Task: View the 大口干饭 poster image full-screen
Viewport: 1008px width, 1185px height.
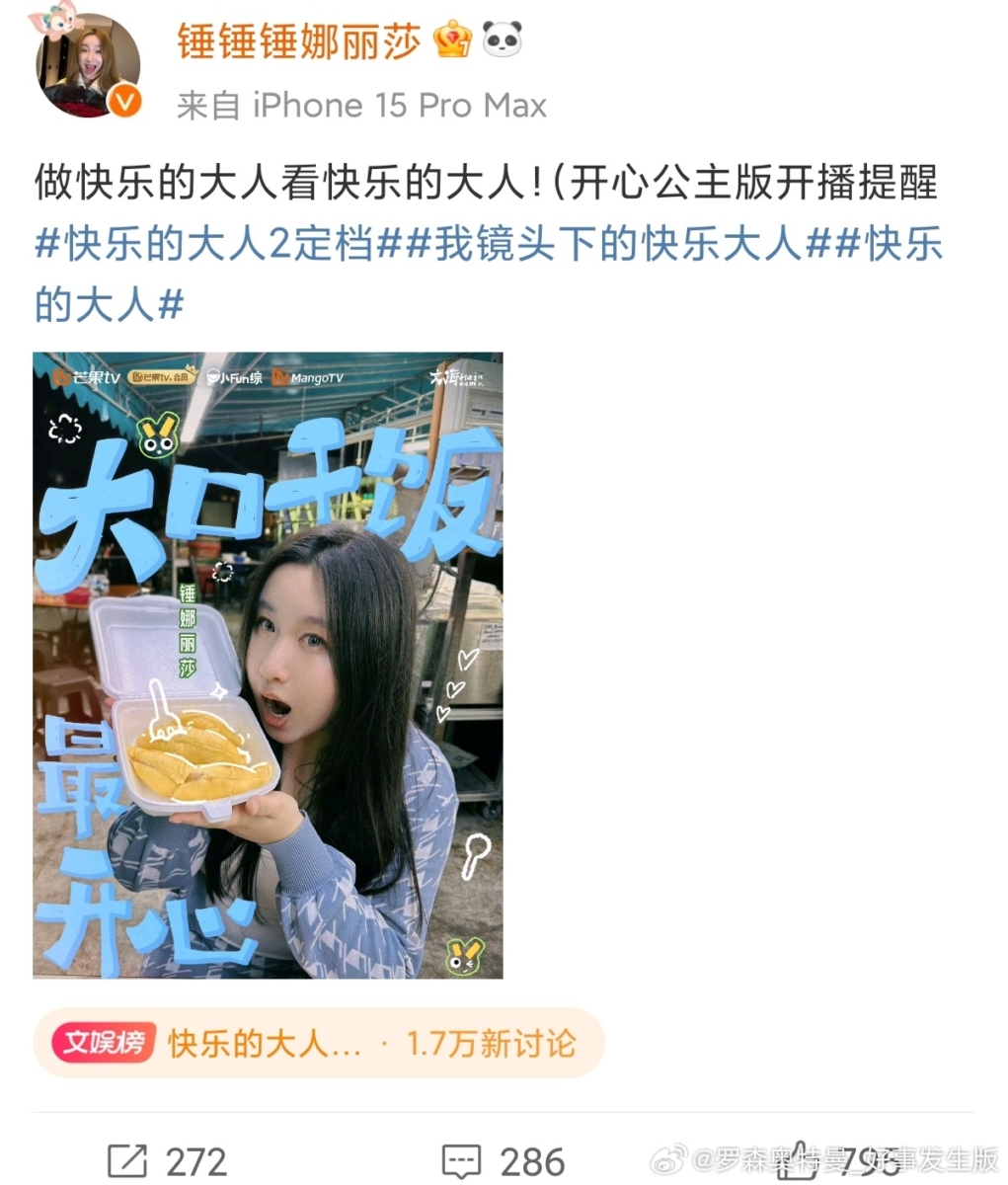Action: tap(268, 665)
